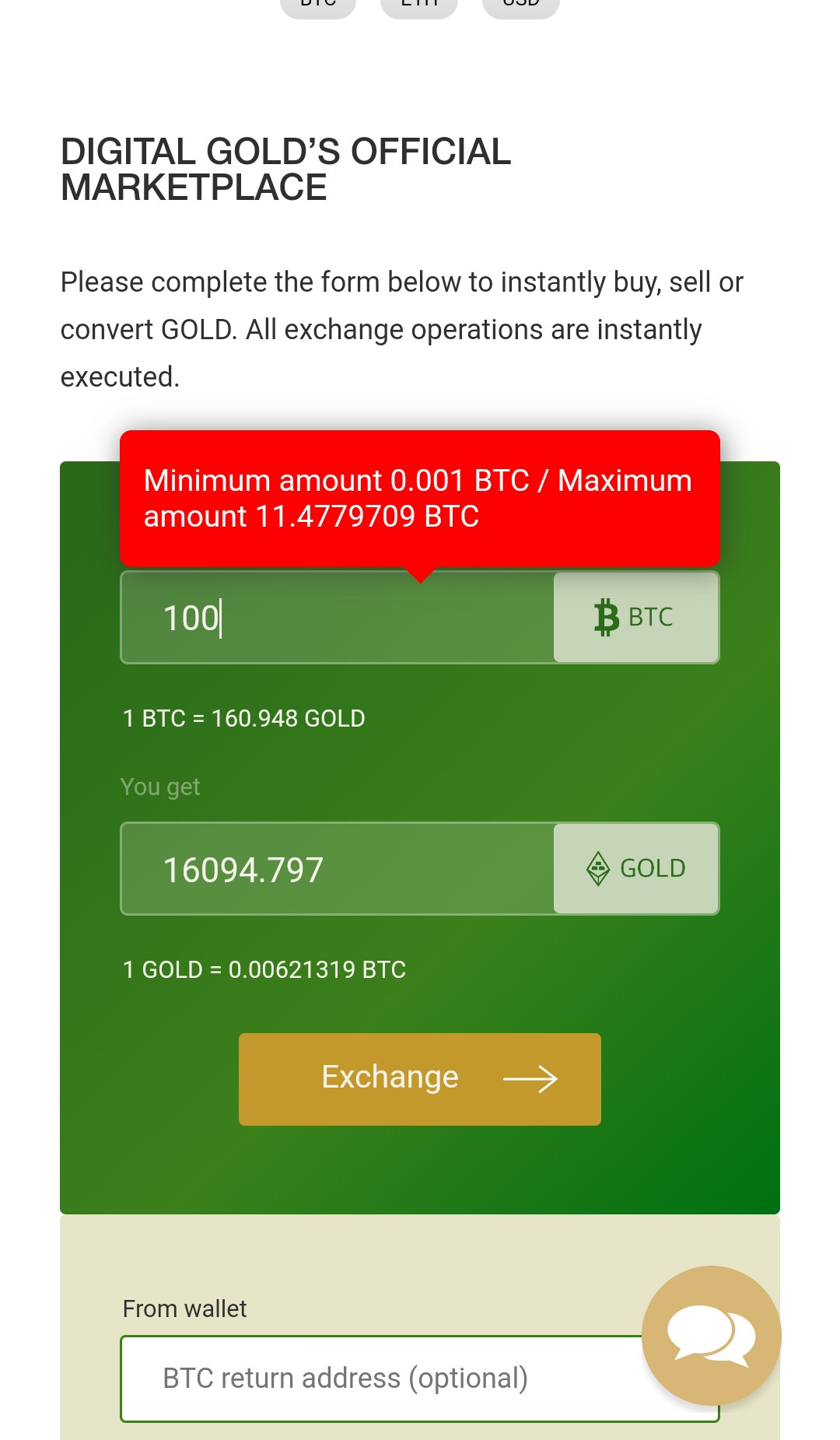This screenshot has width=840, height=1440.
Task: Open the GOLD currency selector
Action: pos(635,869)
